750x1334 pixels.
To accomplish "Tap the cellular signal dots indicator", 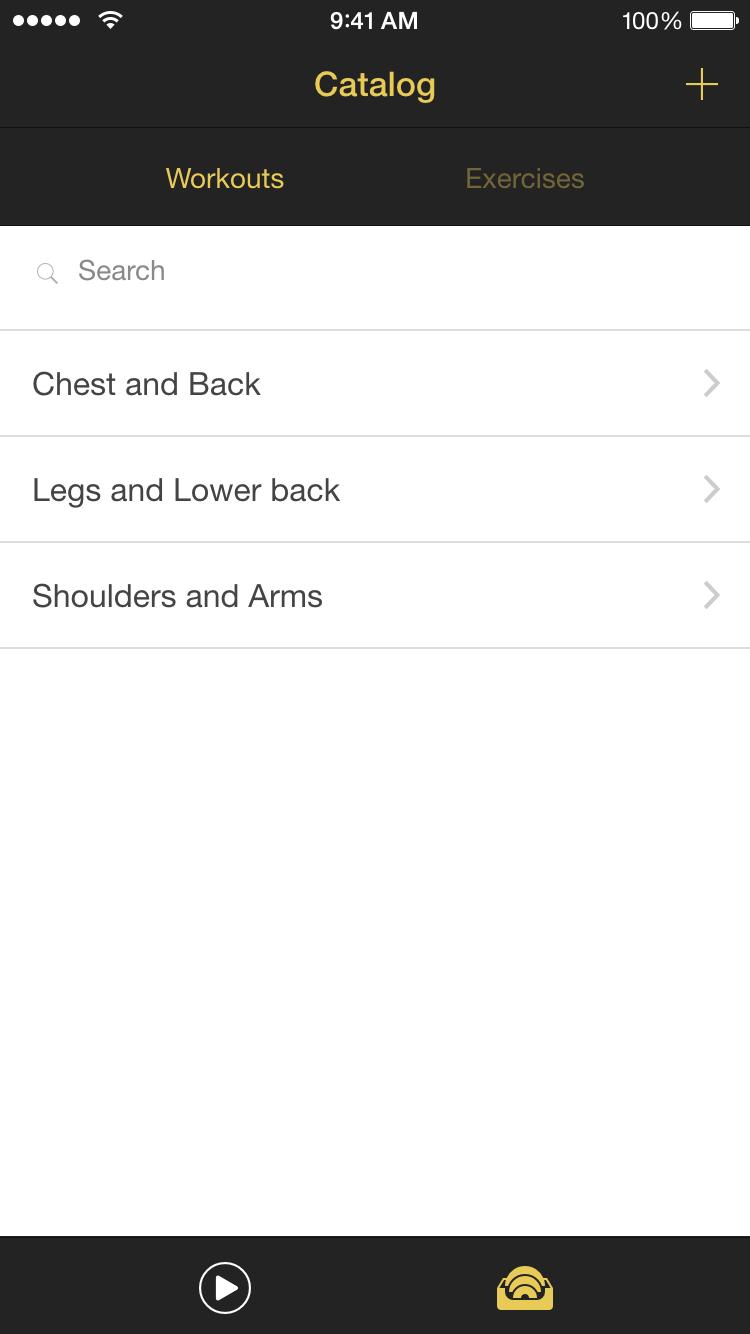I will 45,18.
